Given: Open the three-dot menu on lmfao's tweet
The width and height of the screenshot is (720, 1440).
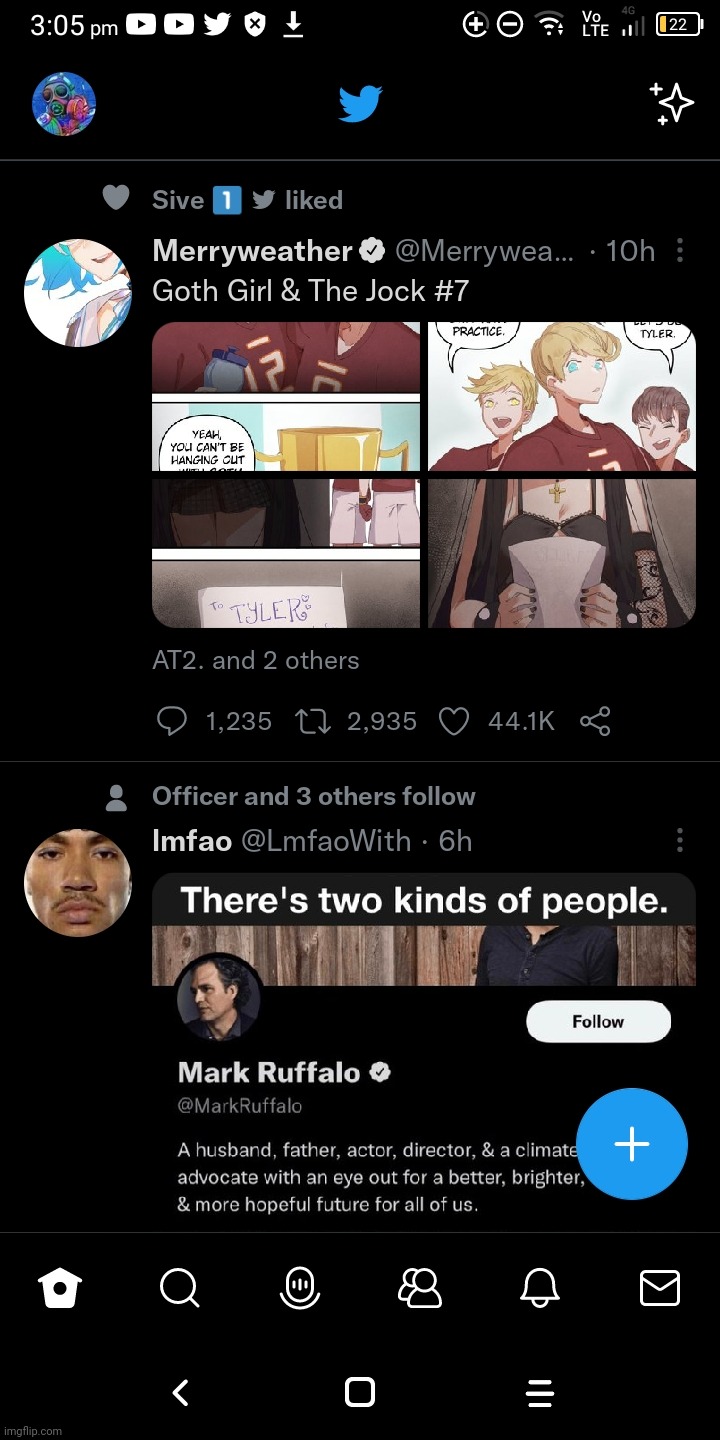Looking at the screenshot, I should [x=680, y=841].
